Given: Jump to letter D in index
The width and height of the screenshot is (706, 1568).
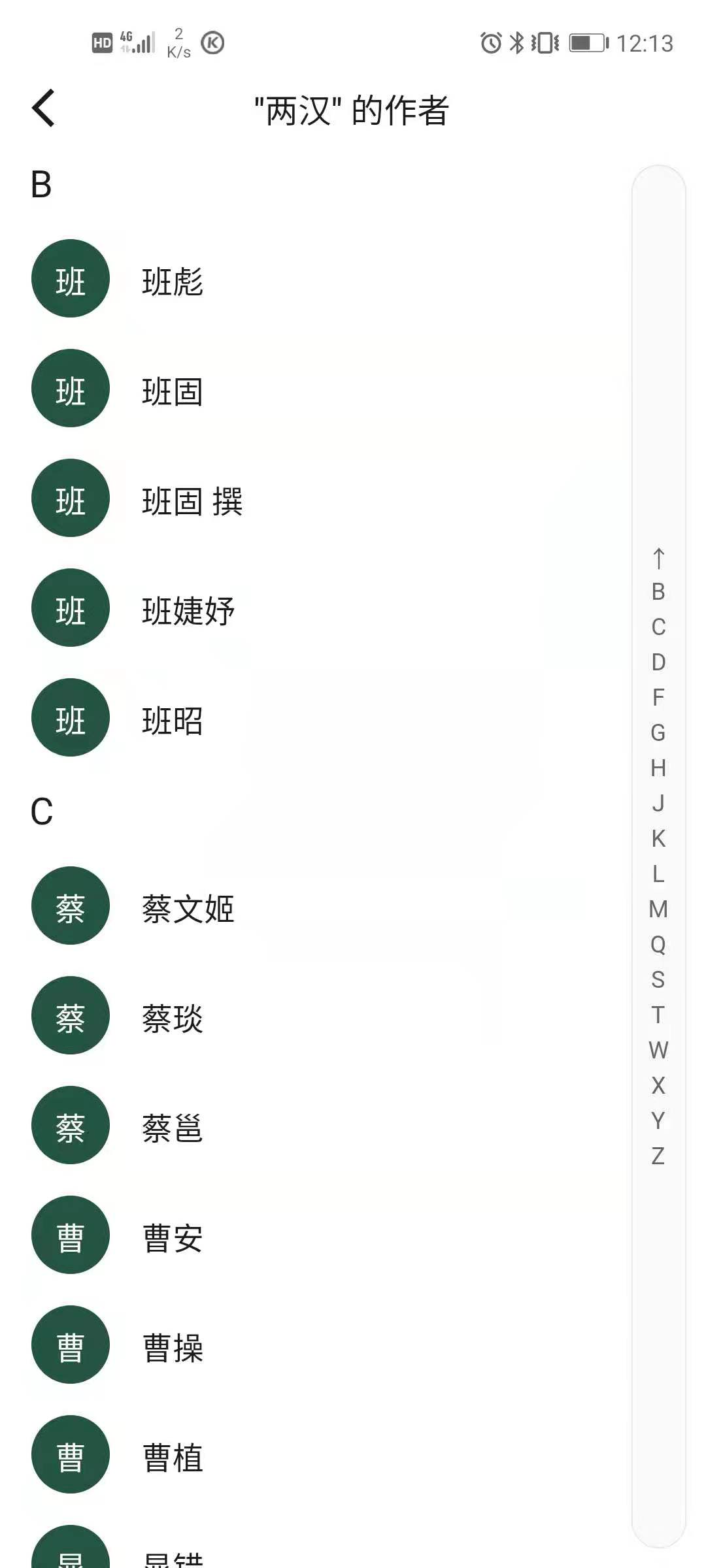Looking at the screenshot, I should [x=658, y=662].
